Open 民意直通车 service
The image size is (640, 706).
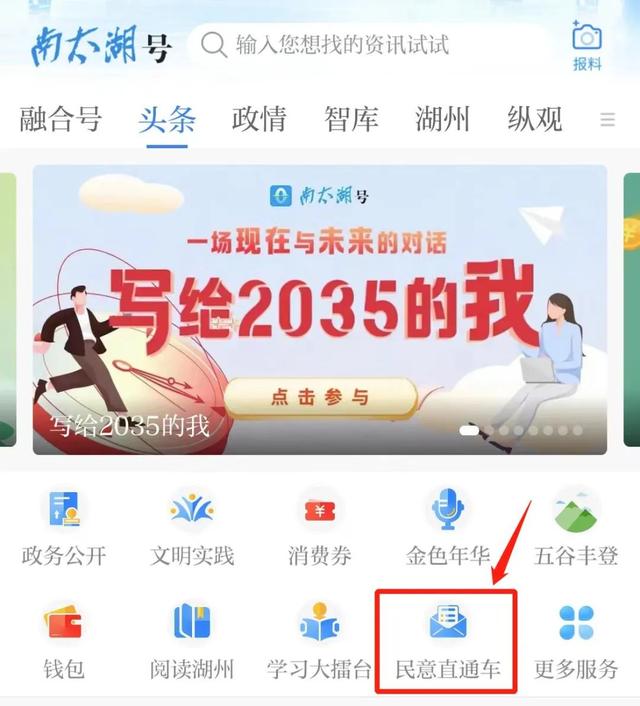(x=447, y=640)
